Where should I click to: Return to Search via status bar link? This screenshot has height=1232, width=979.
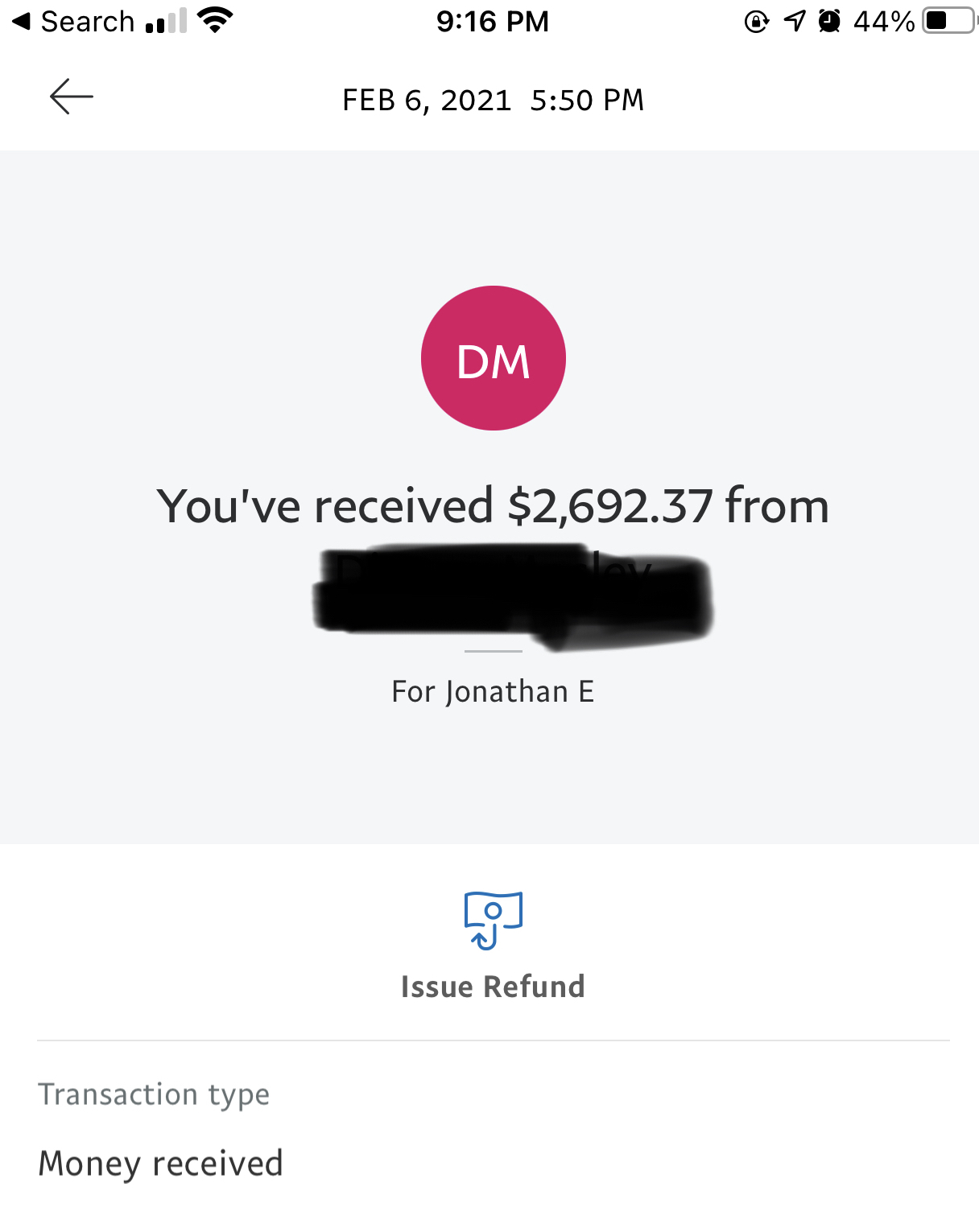74,22
